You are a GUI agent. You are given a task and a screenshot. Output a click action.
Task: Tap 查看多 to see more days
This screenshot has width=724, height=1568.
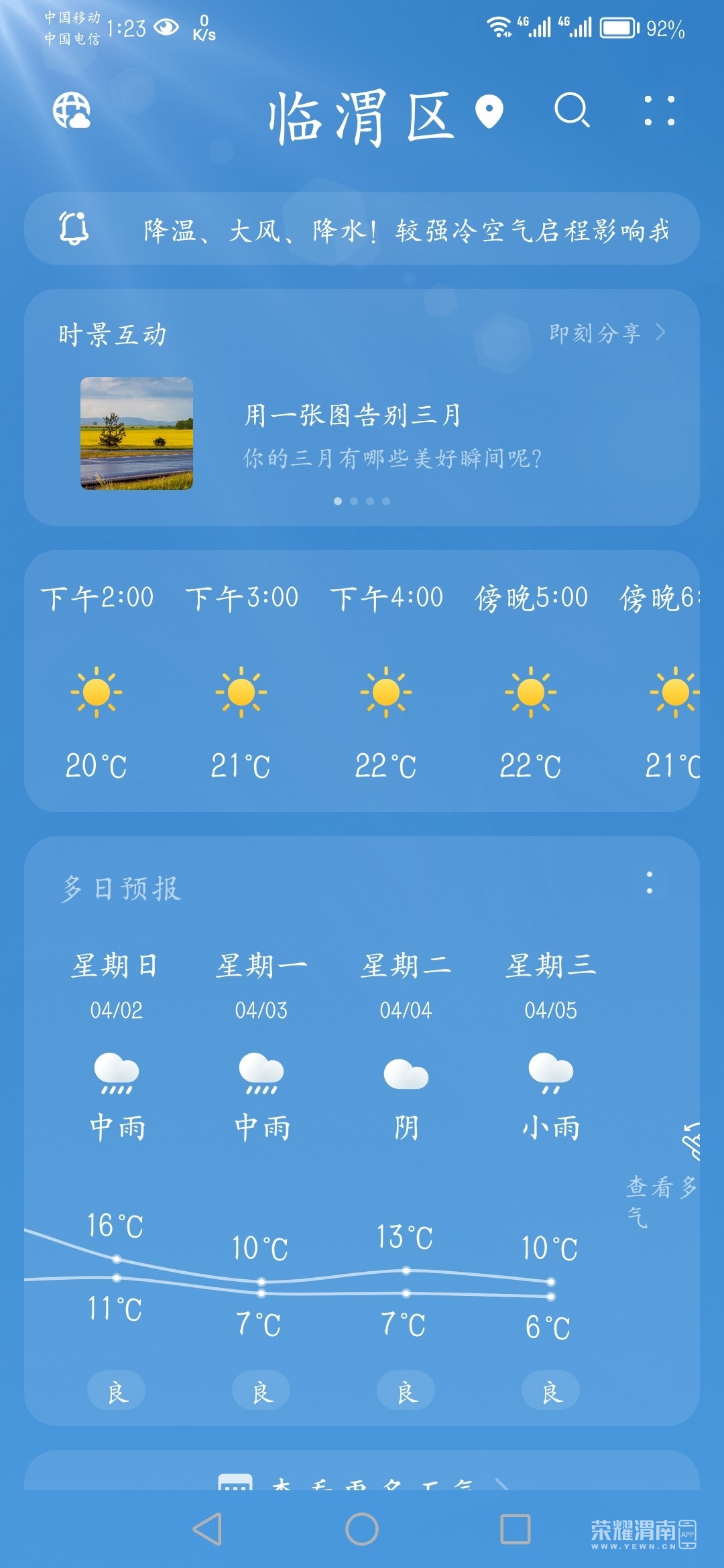tap(661, 1187)
